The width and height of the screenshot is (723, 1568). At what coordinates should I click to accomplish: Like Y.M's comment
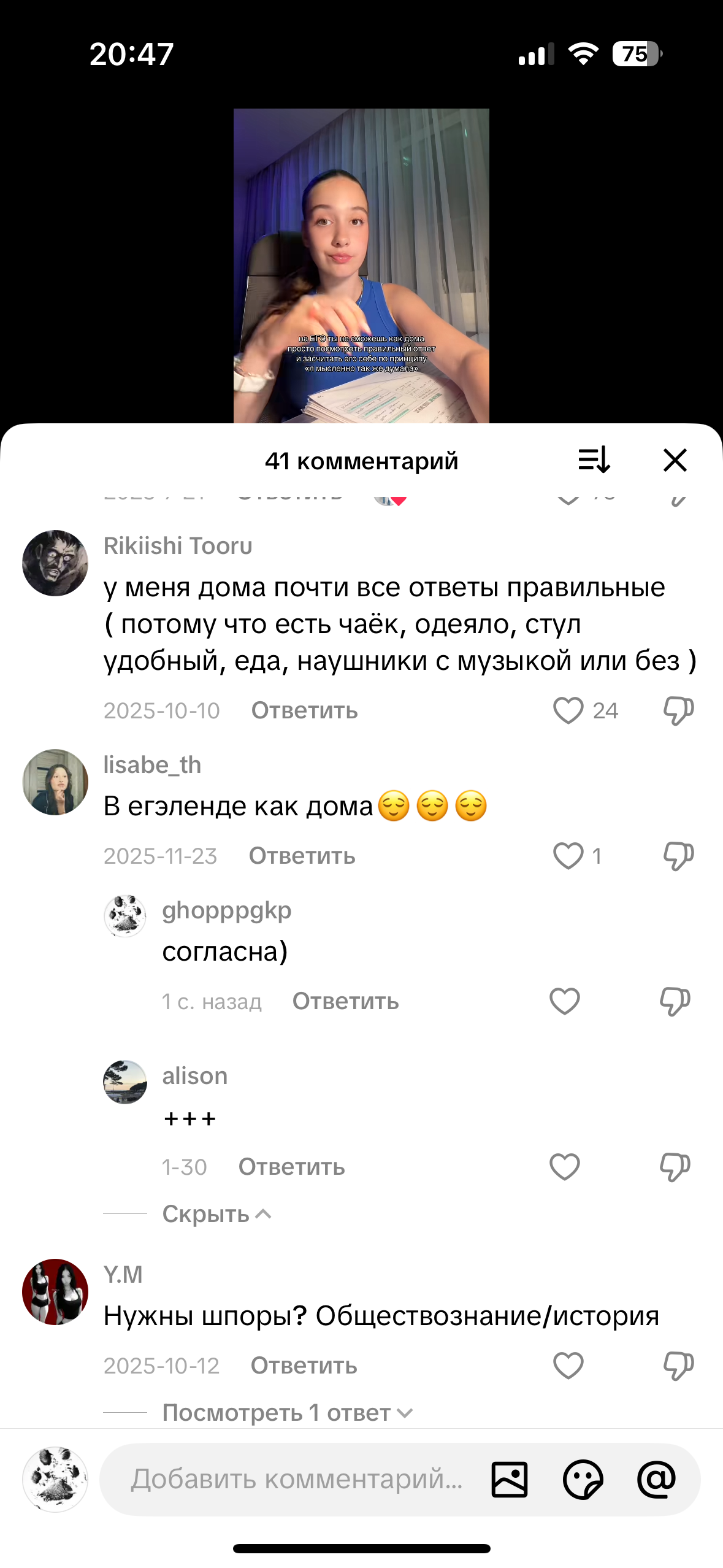tap(568, 1366)
